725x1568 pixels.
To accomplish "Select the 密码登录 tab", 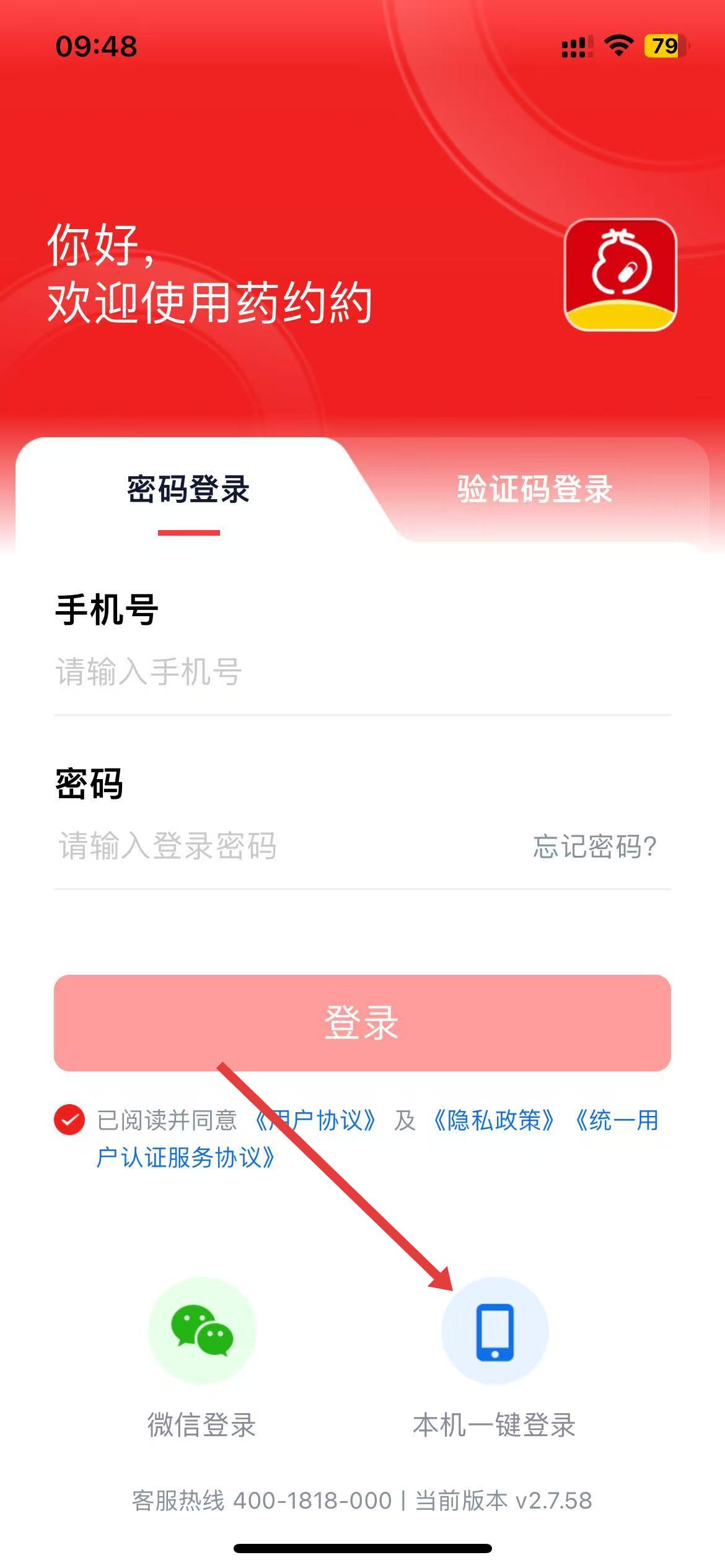I will pyautogui.click(x=188, y=489).
